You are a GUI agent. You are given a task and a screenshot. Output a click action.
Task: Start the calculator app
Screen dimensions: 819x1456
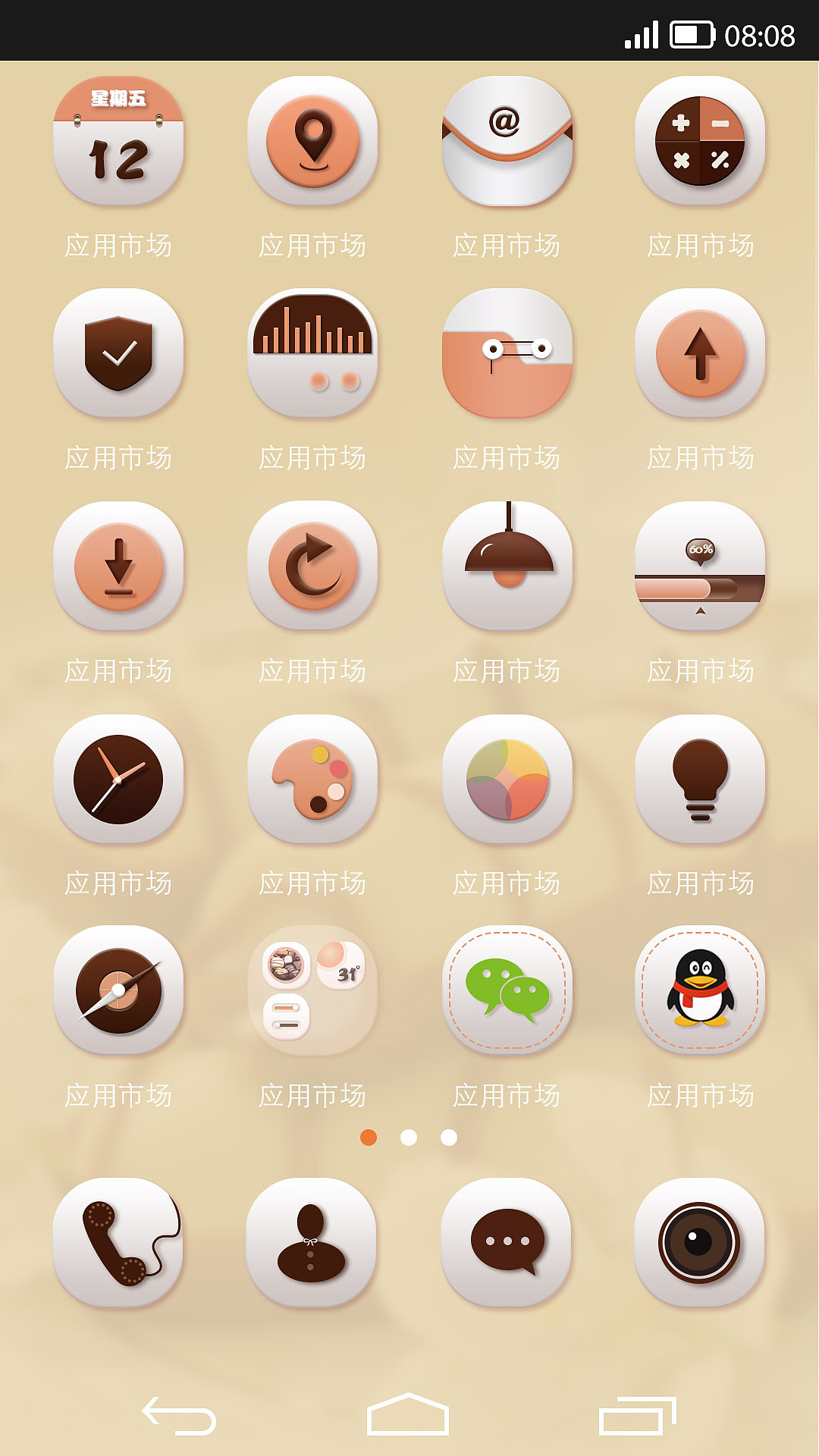click(x=702, y=144)
